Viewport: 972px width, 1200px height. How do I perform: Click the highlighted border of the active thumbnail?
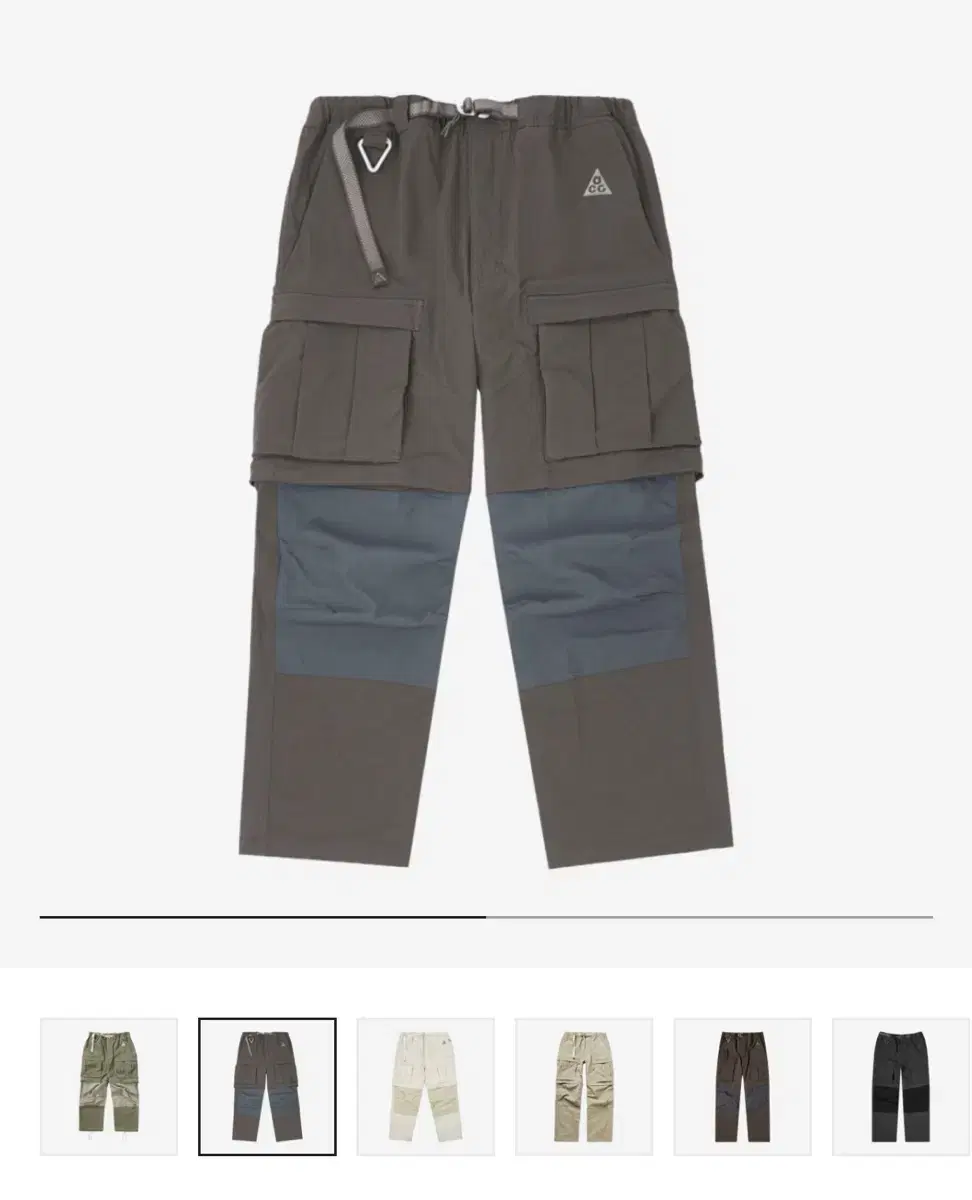[264, 1020]
